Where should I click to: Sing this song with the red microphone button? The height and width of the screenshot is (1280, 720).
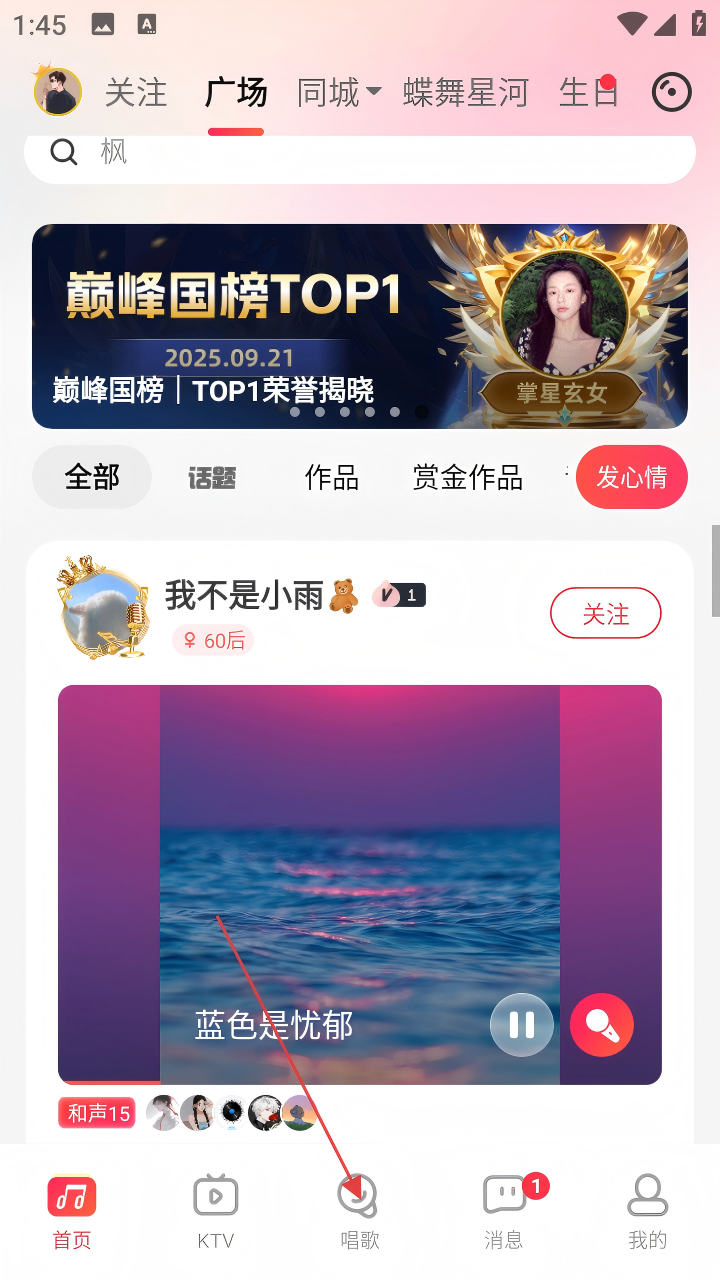[601, 1025]
